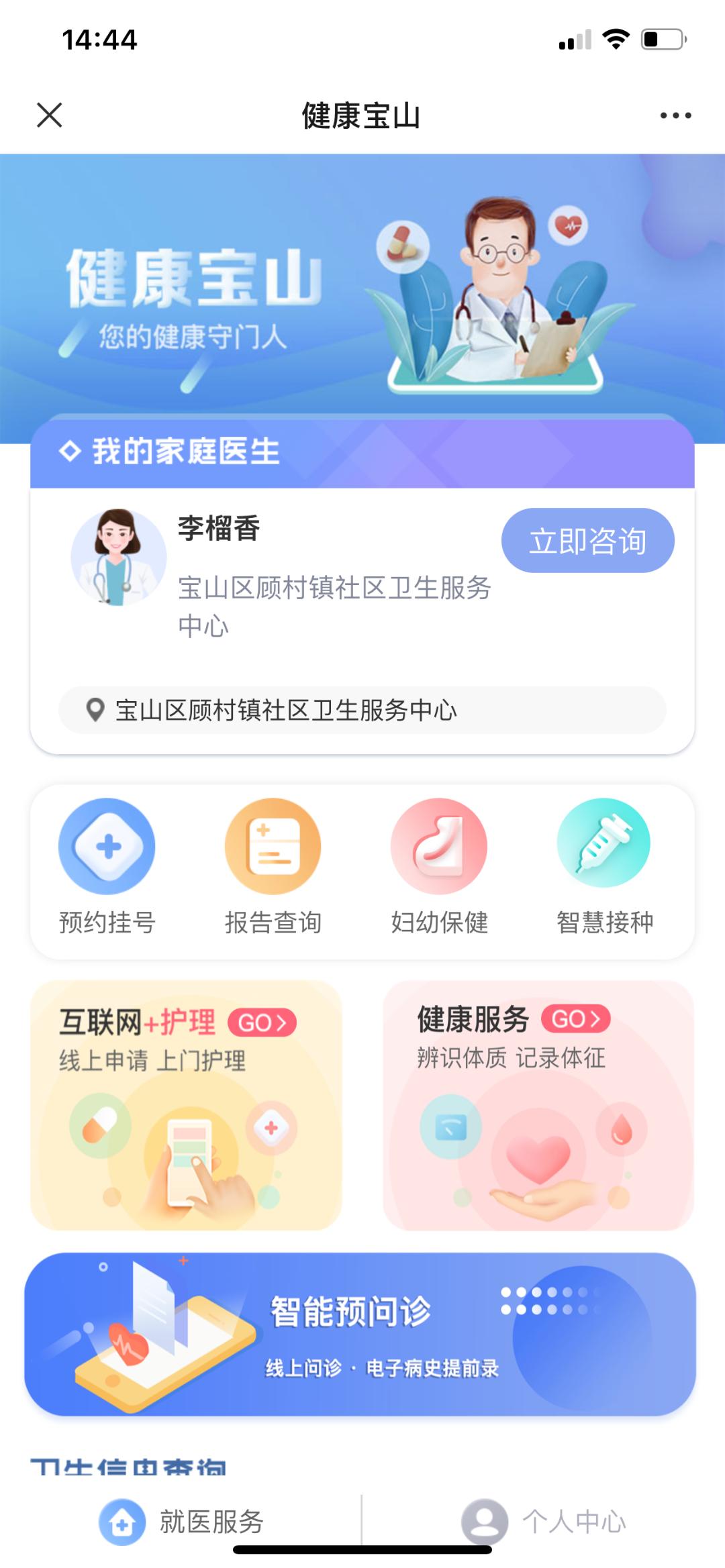725x1568 pixels.
Task: Close the 健康宝山 mini program page
Action: [x=50, y=115]
